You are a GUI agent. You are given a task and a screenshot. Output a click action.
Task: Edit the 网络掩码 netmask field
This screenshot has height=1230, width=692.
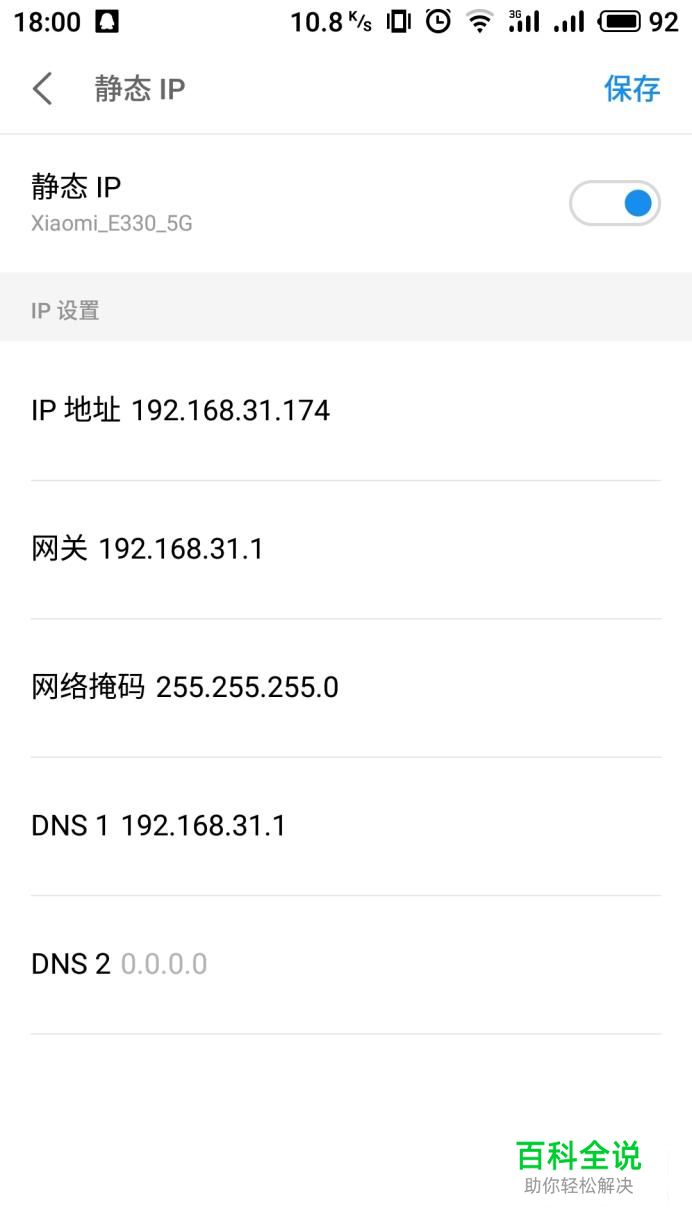[x=346, y=688]
